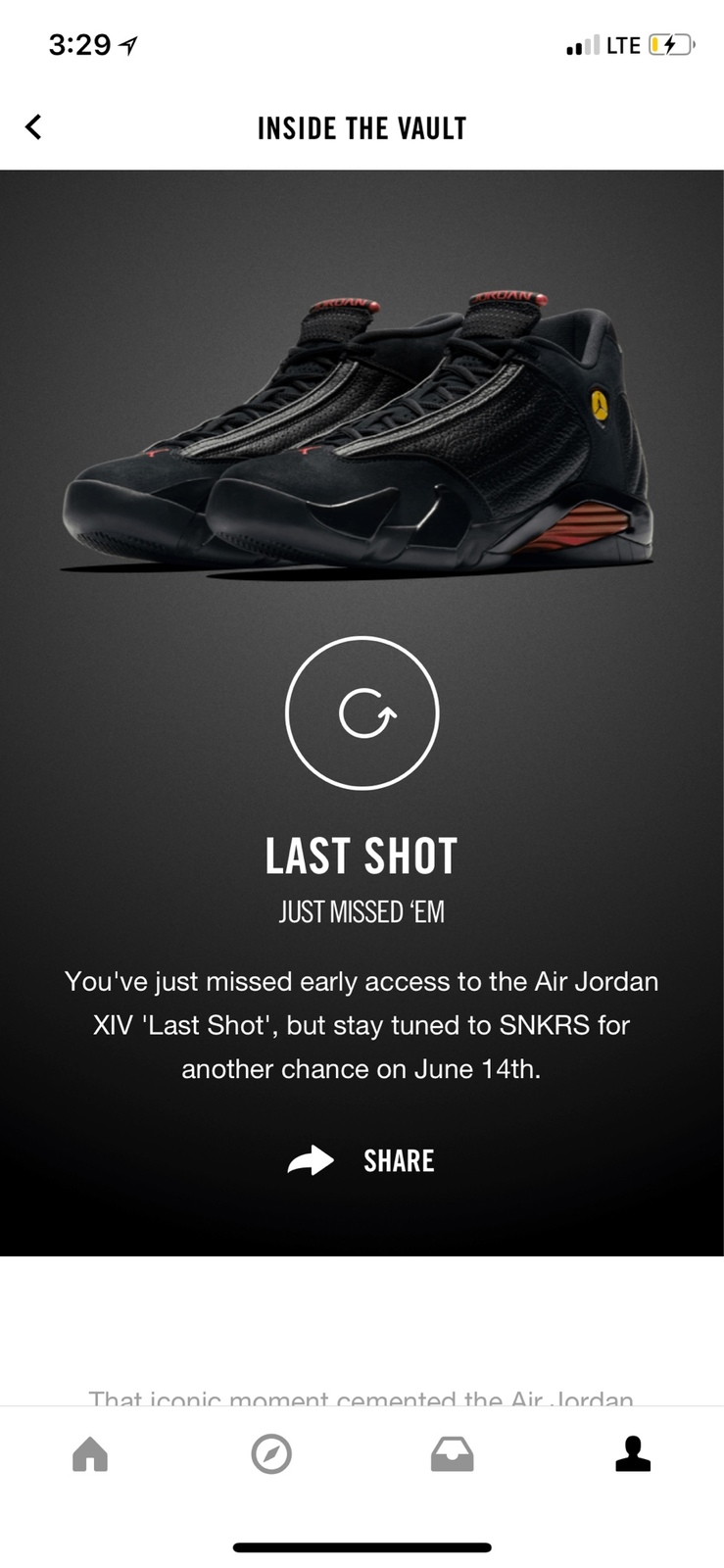This screenshot has height=1568, width=724.
Task: Open the Discover compass tab
Action: click(271, 1453)
